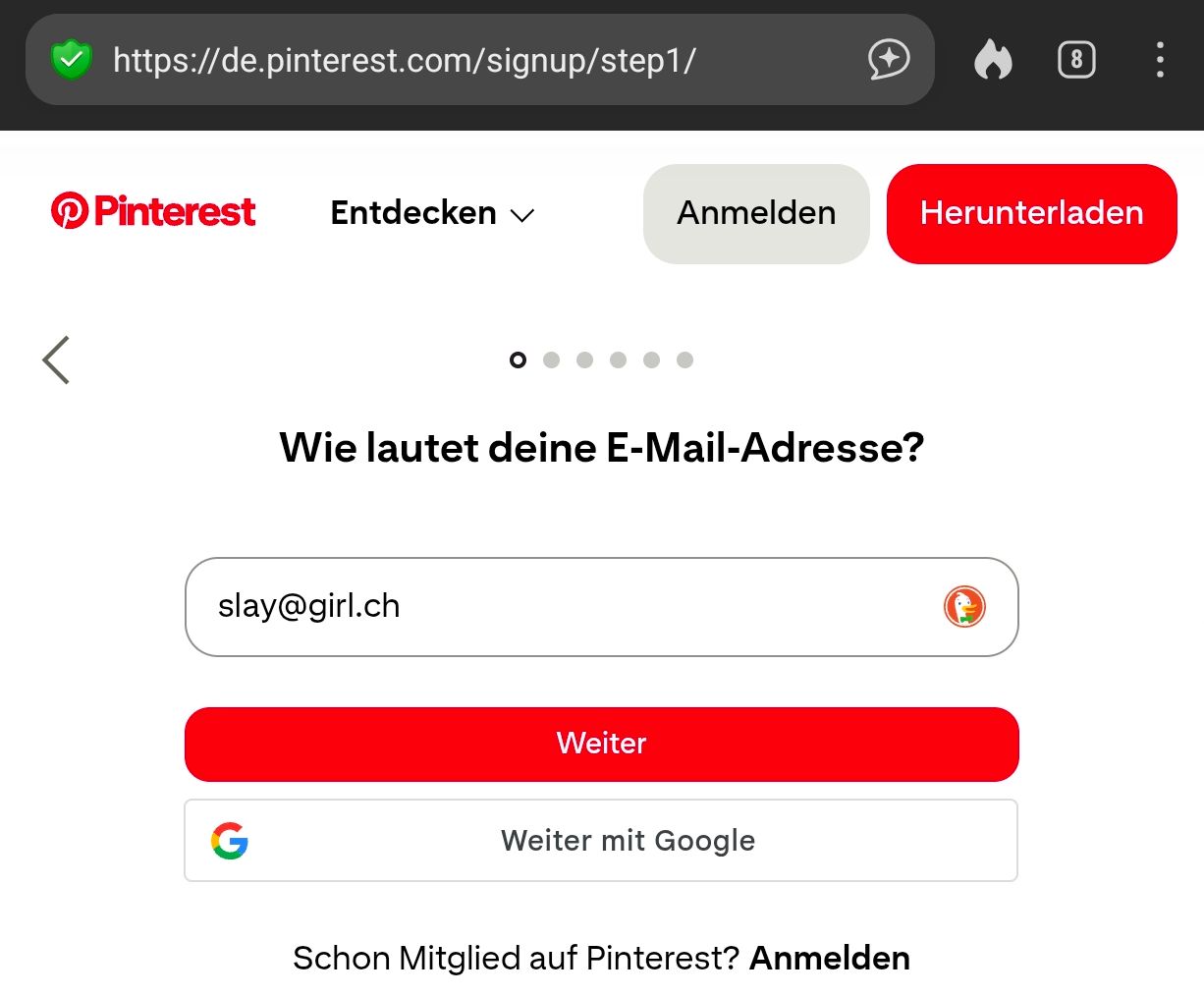Tap the DuckDuckGo autofill icon in email field

pos(964,607)
